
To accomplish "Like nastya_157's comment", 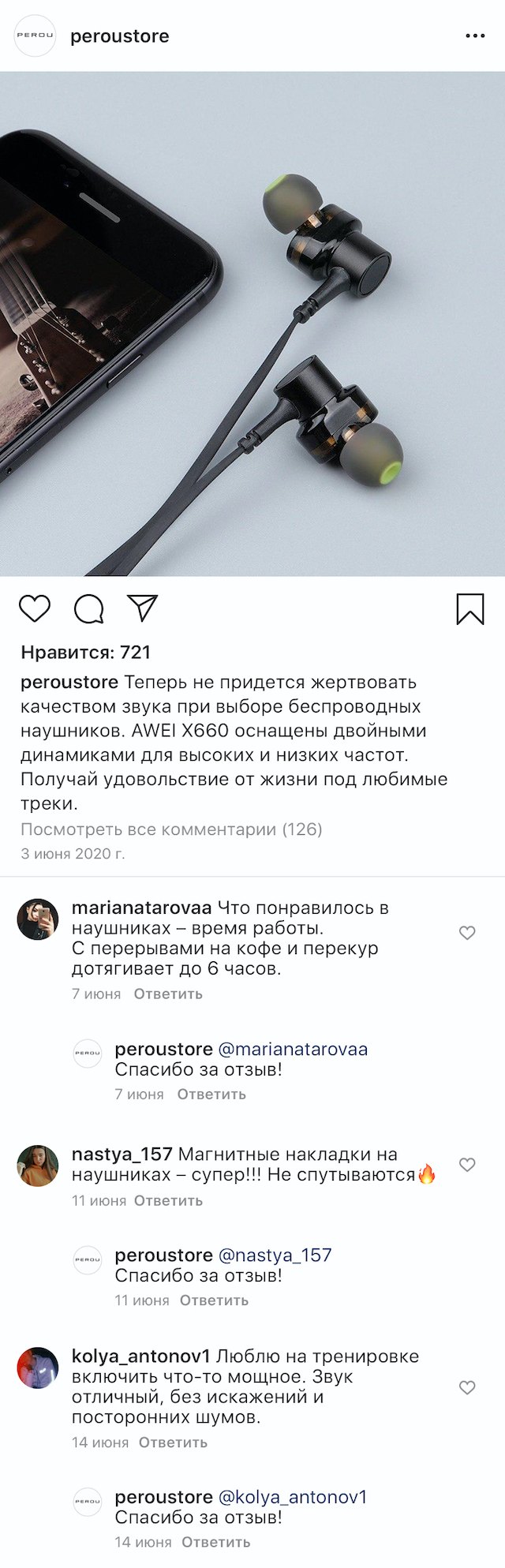I will (467, 1165).
